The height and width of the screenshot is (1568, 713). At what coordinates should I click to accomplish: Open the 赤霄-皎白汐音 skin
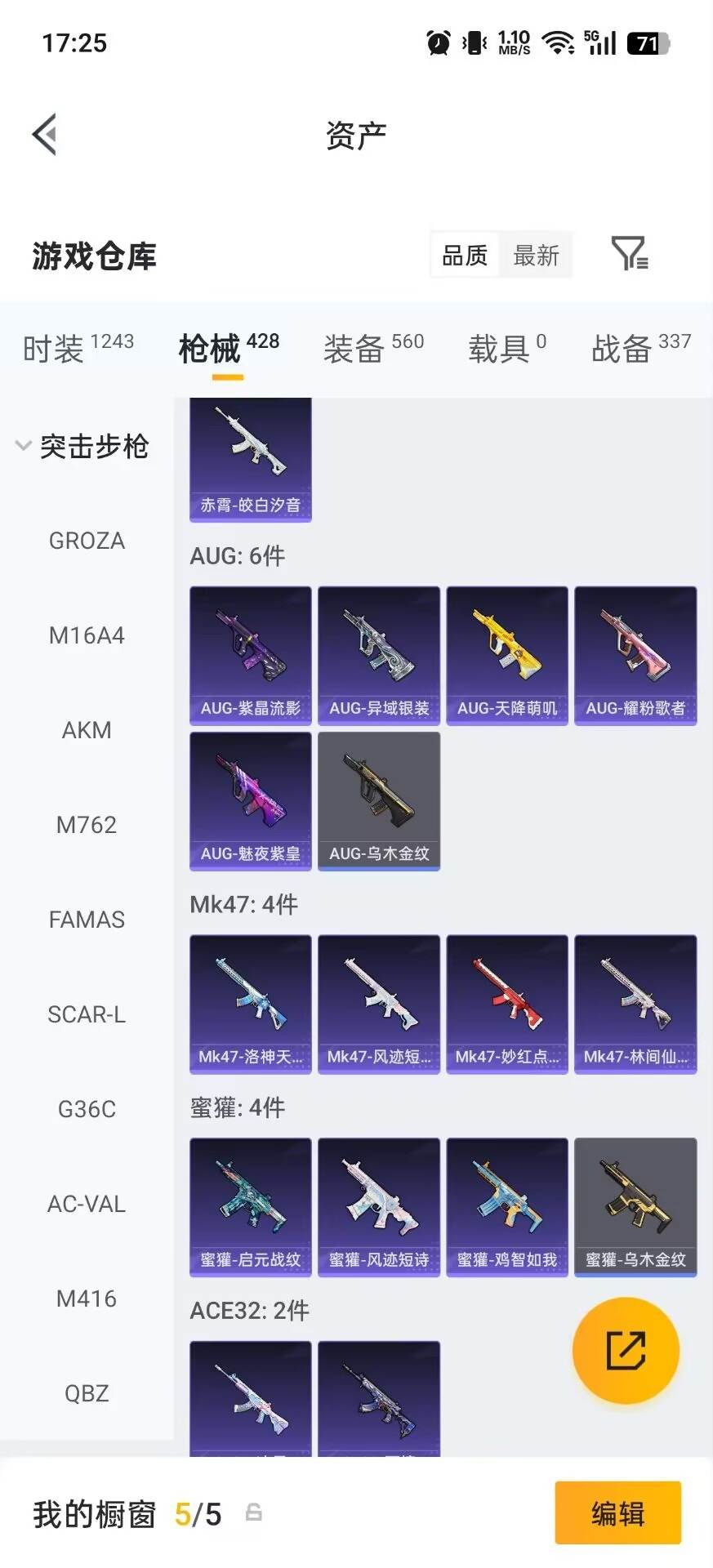[251, 460]
